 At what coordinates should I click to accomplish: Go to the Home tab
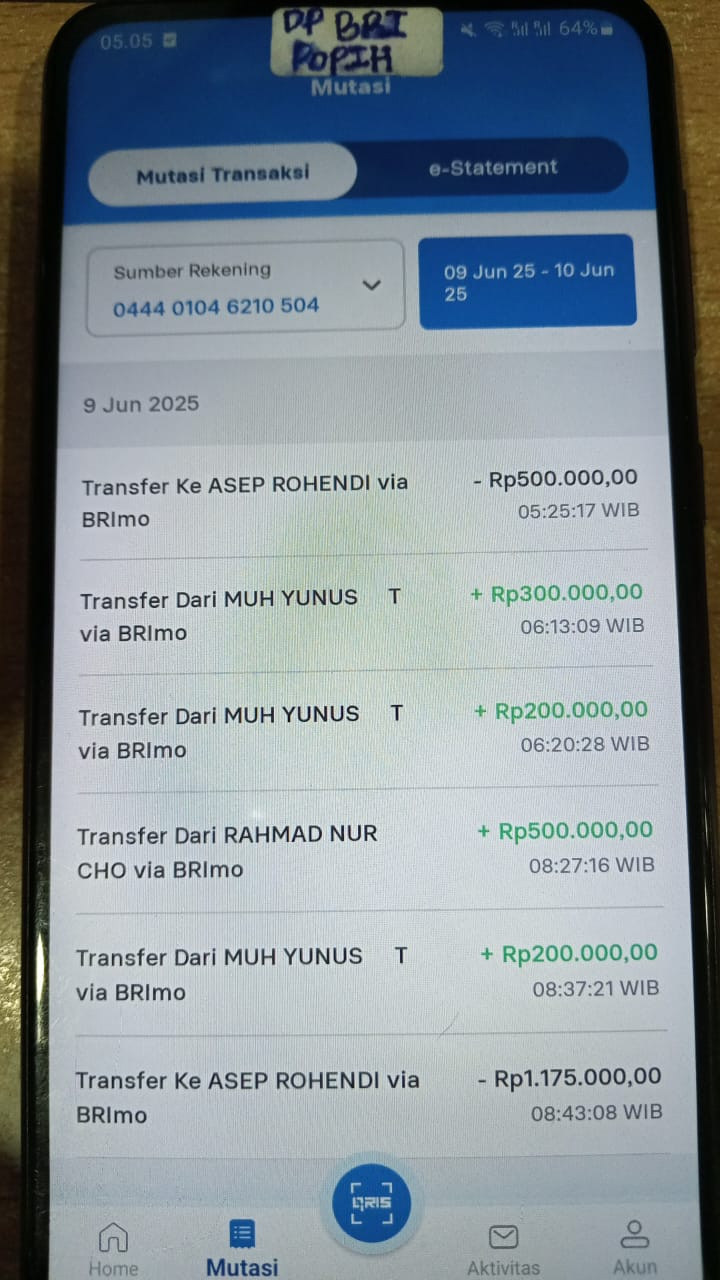(113, 1249)
